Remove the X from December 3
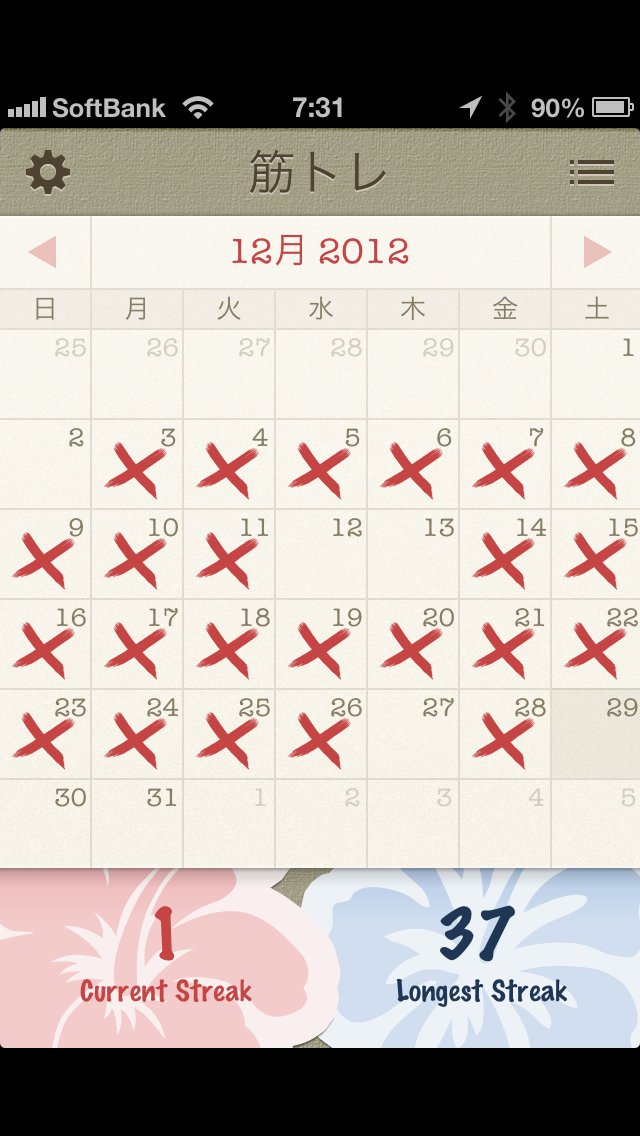 coord(137,464)
